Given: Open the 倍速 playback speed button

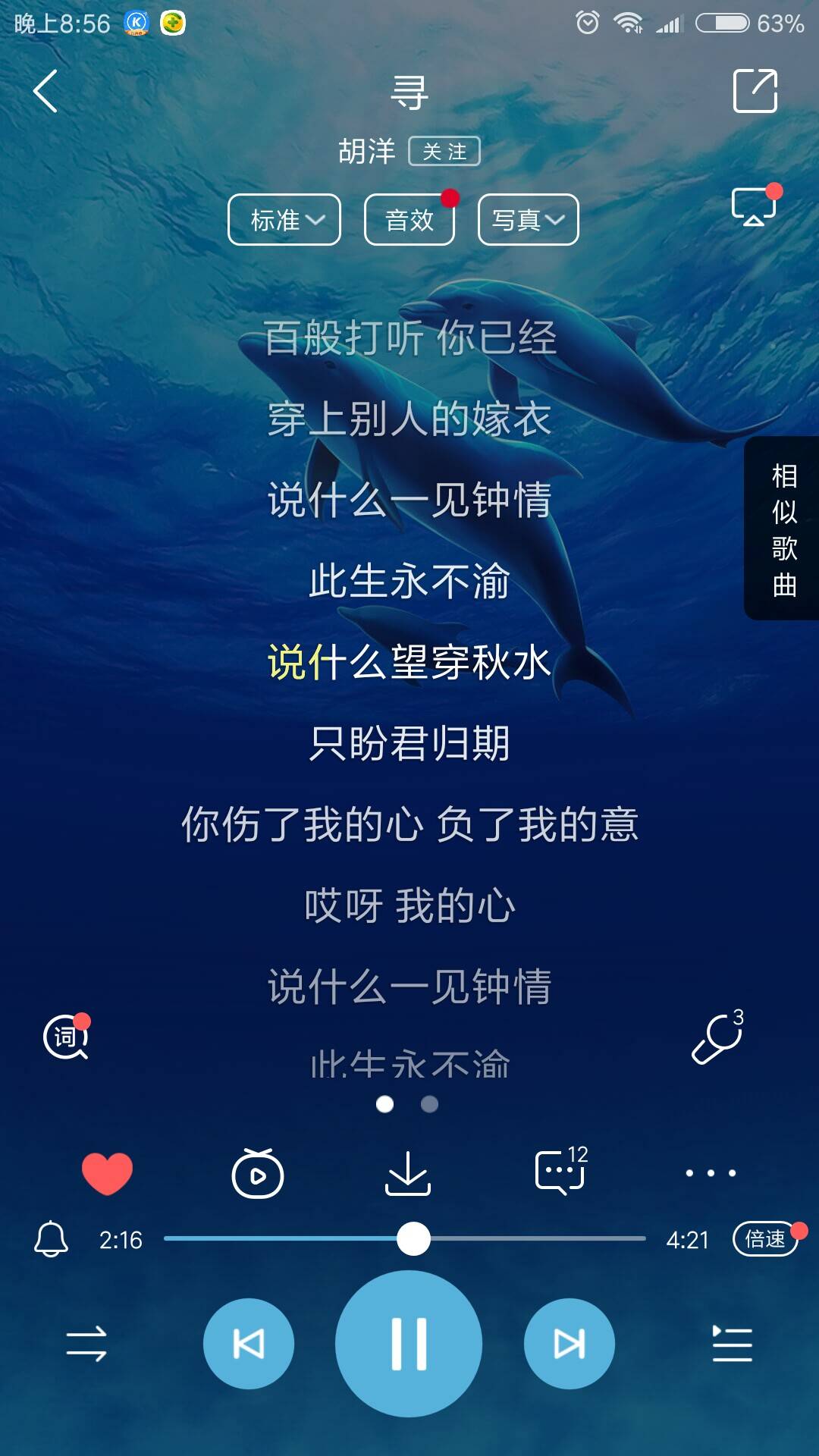Looking at the screenshot, I should [x=765, y=1239].
